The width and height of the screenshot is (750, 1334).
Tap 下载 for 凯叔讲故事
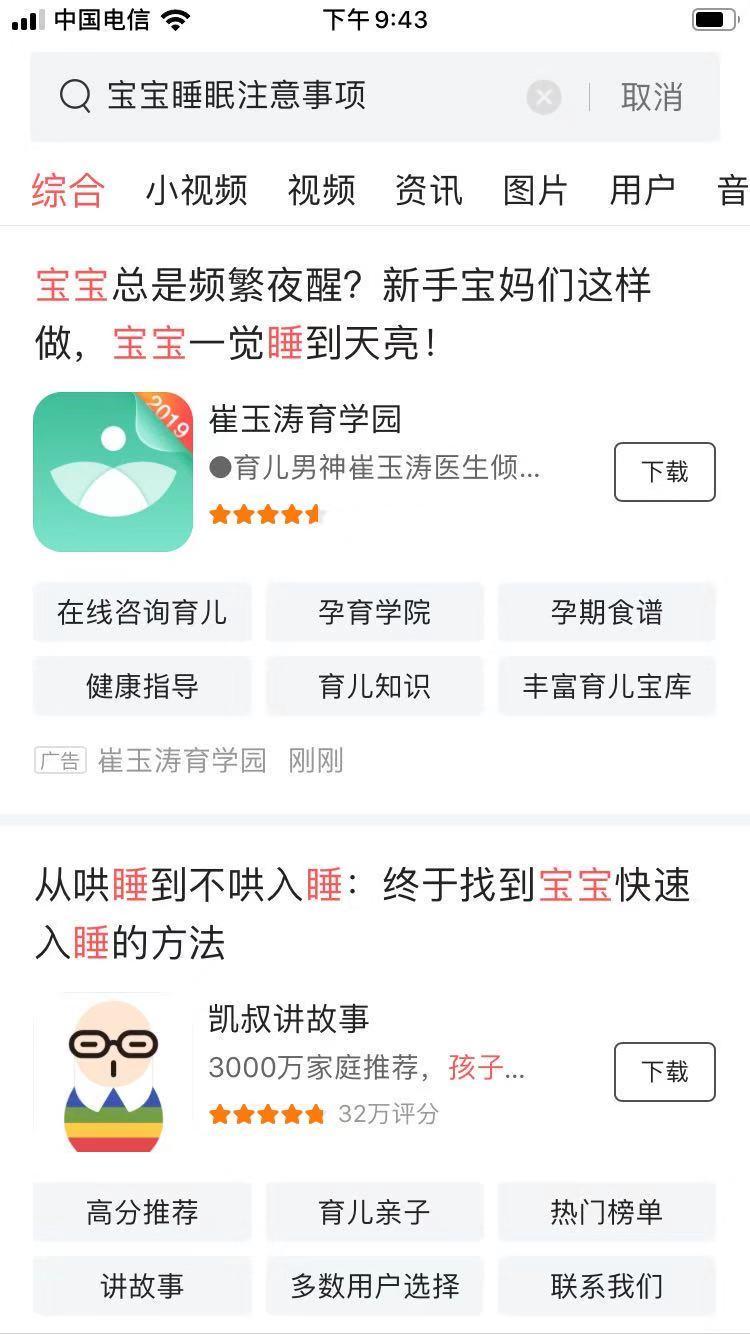[664, 1071]
